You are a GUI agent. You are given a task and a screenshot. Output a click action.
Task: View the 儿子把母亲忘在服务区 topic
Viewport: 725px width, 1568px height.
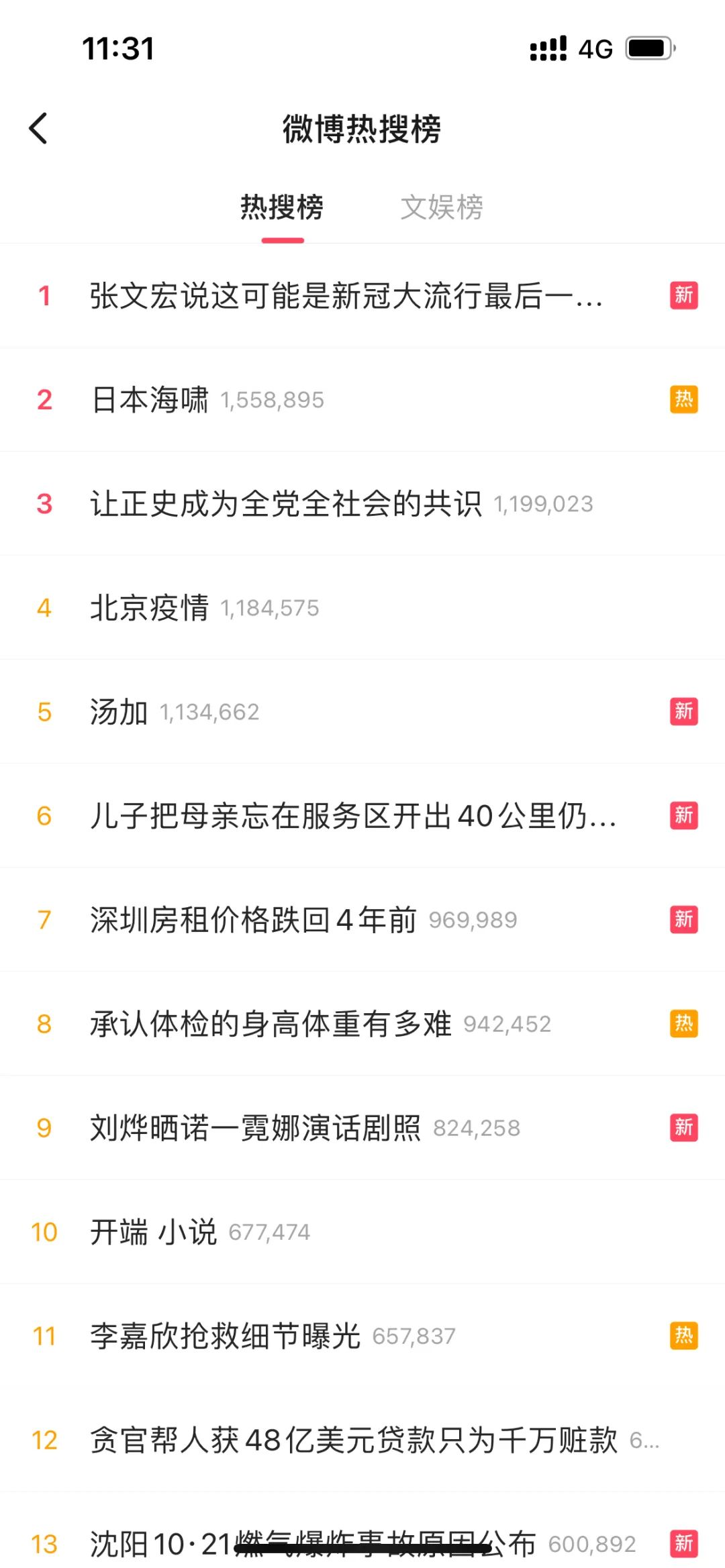coord(352,816)
